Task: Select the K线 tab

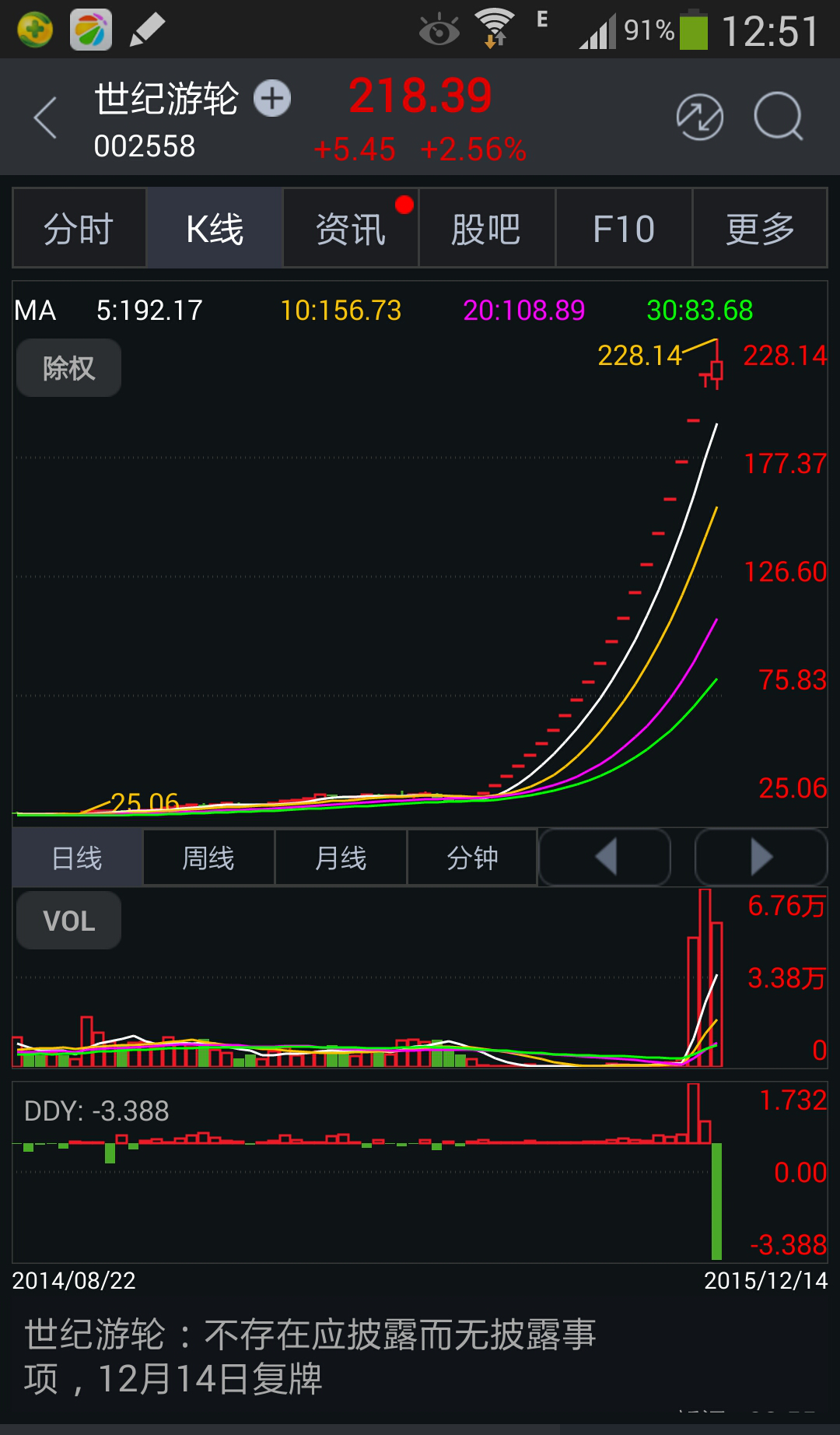Action: 215,228
